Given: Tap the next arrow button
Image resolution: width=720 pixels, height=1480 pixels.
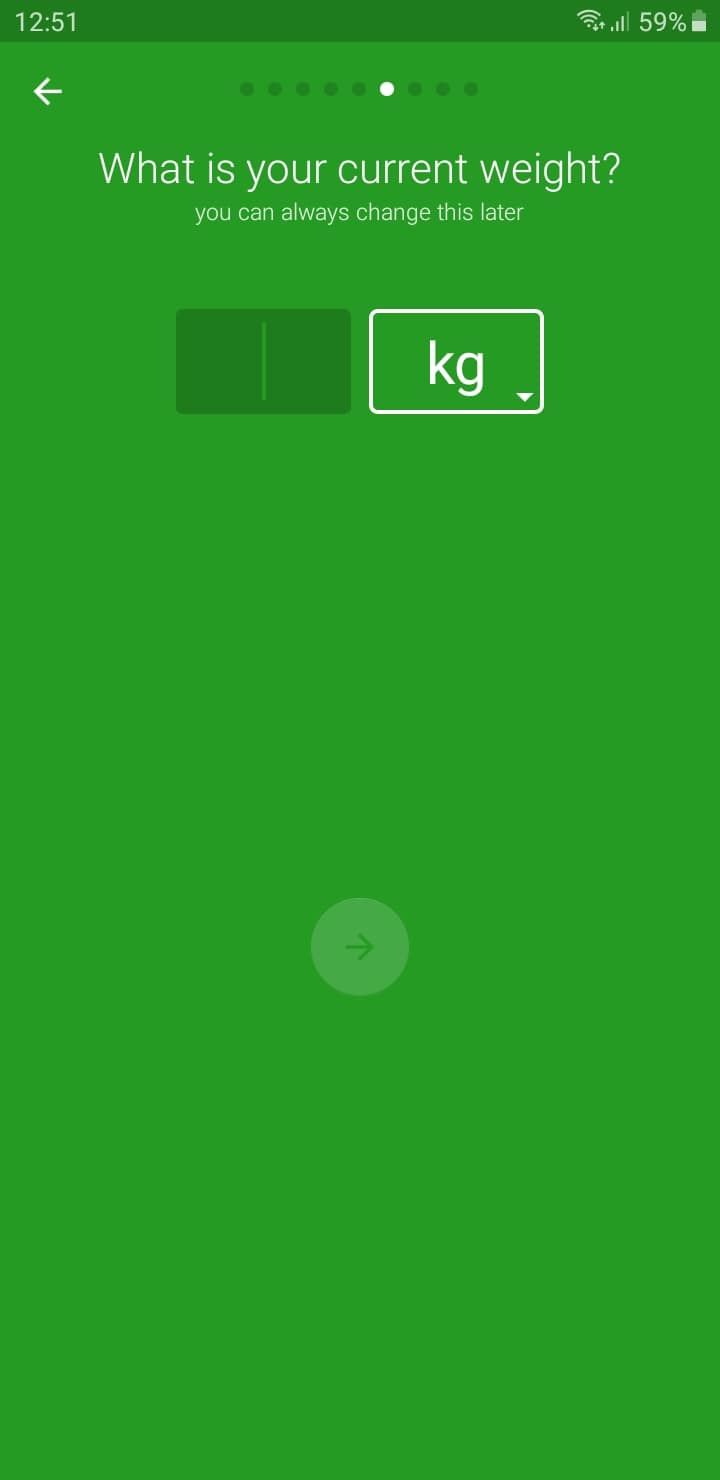Looking at the screenshot, I should [360, 946].
